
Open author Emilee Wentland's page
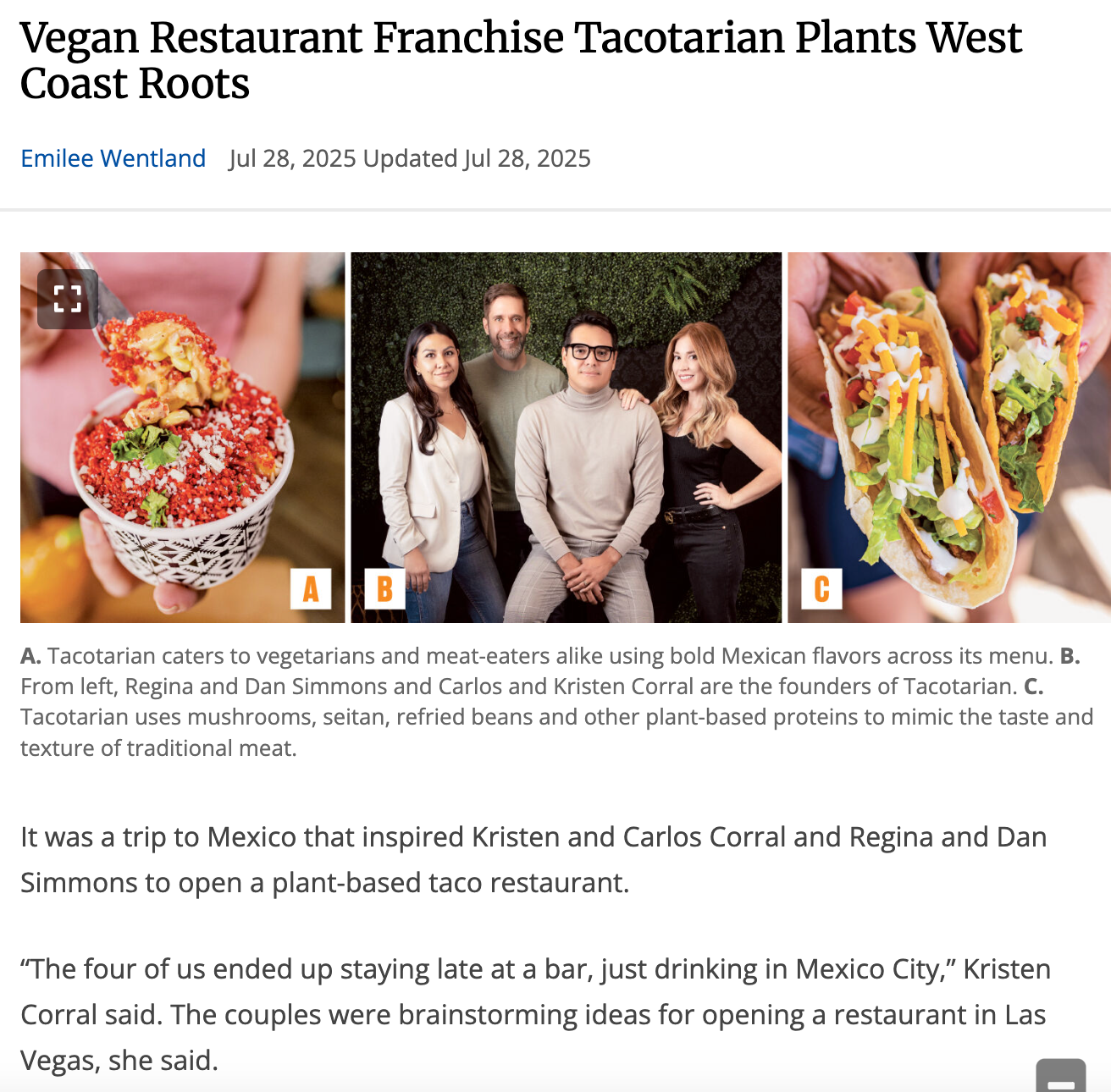pos(113,158)
